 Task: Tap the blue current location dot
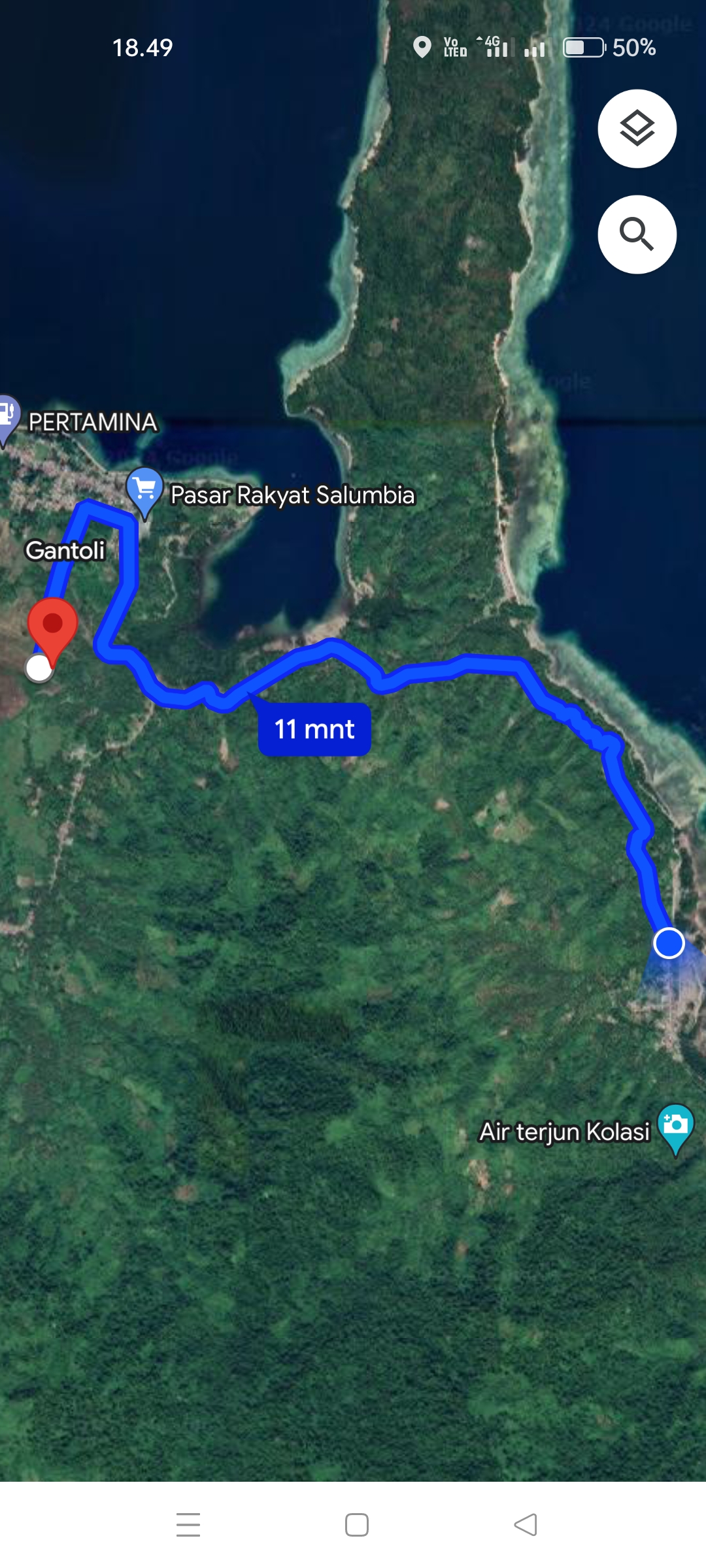click(x=669, y=943)
